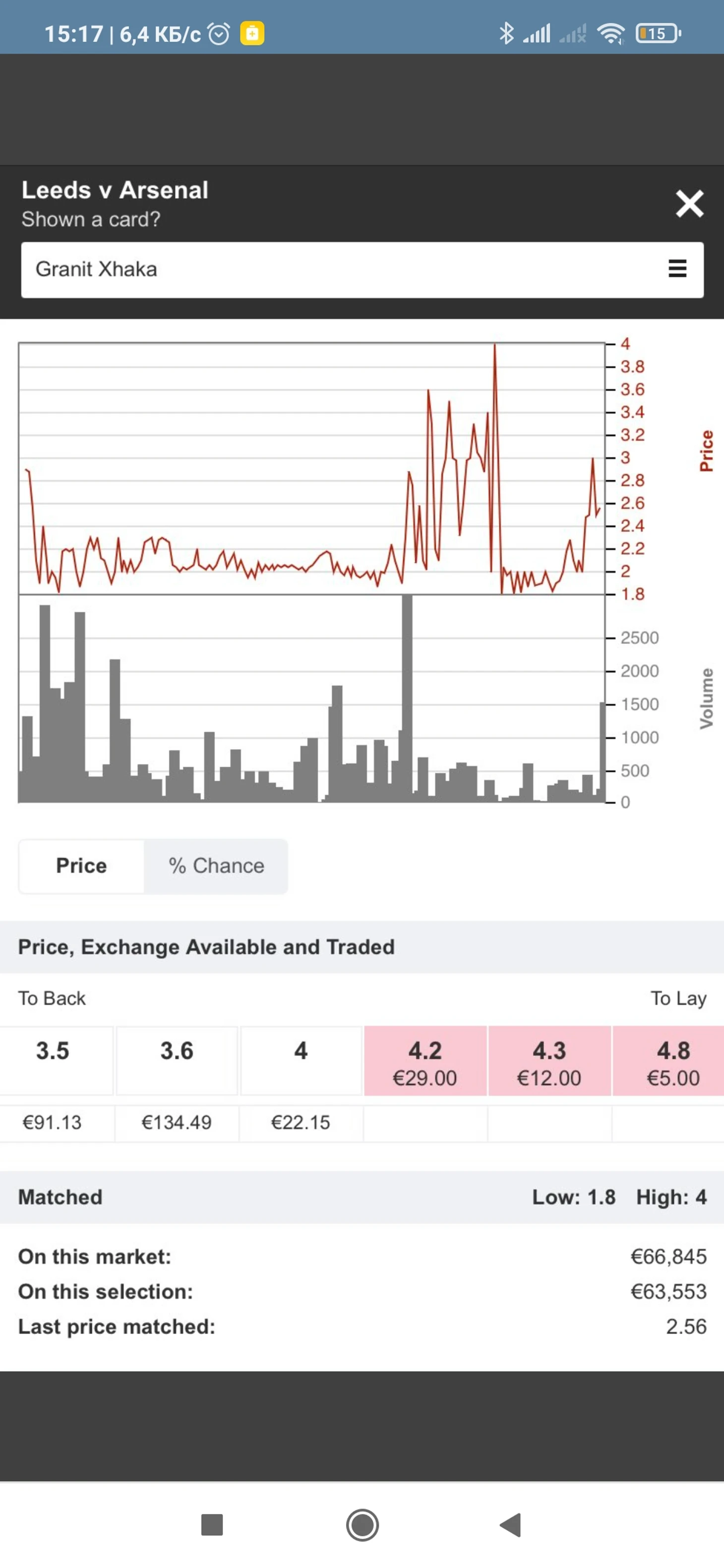724x1568 pixels.
Task: Tap the 4.3 lay price cell
Action: click(549, 1061)
